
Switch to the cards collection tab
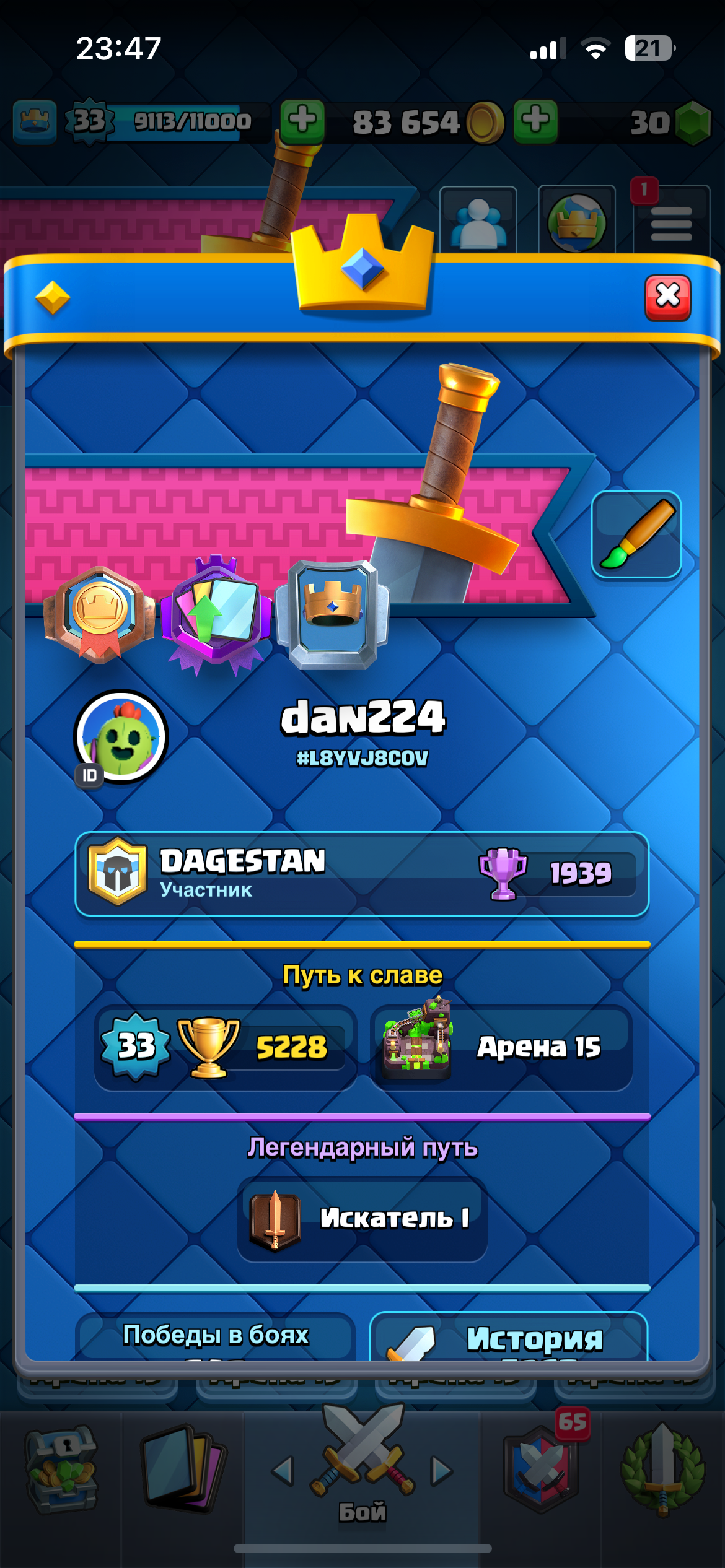(182, 1468)
